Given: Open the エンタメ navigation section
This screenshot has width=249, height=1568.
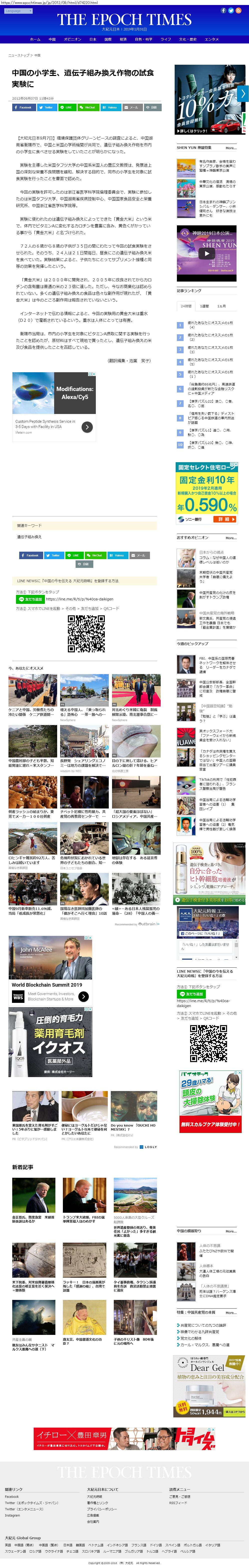Looking at the screenshot, I should pyautogui.click(x=212, y=39).
